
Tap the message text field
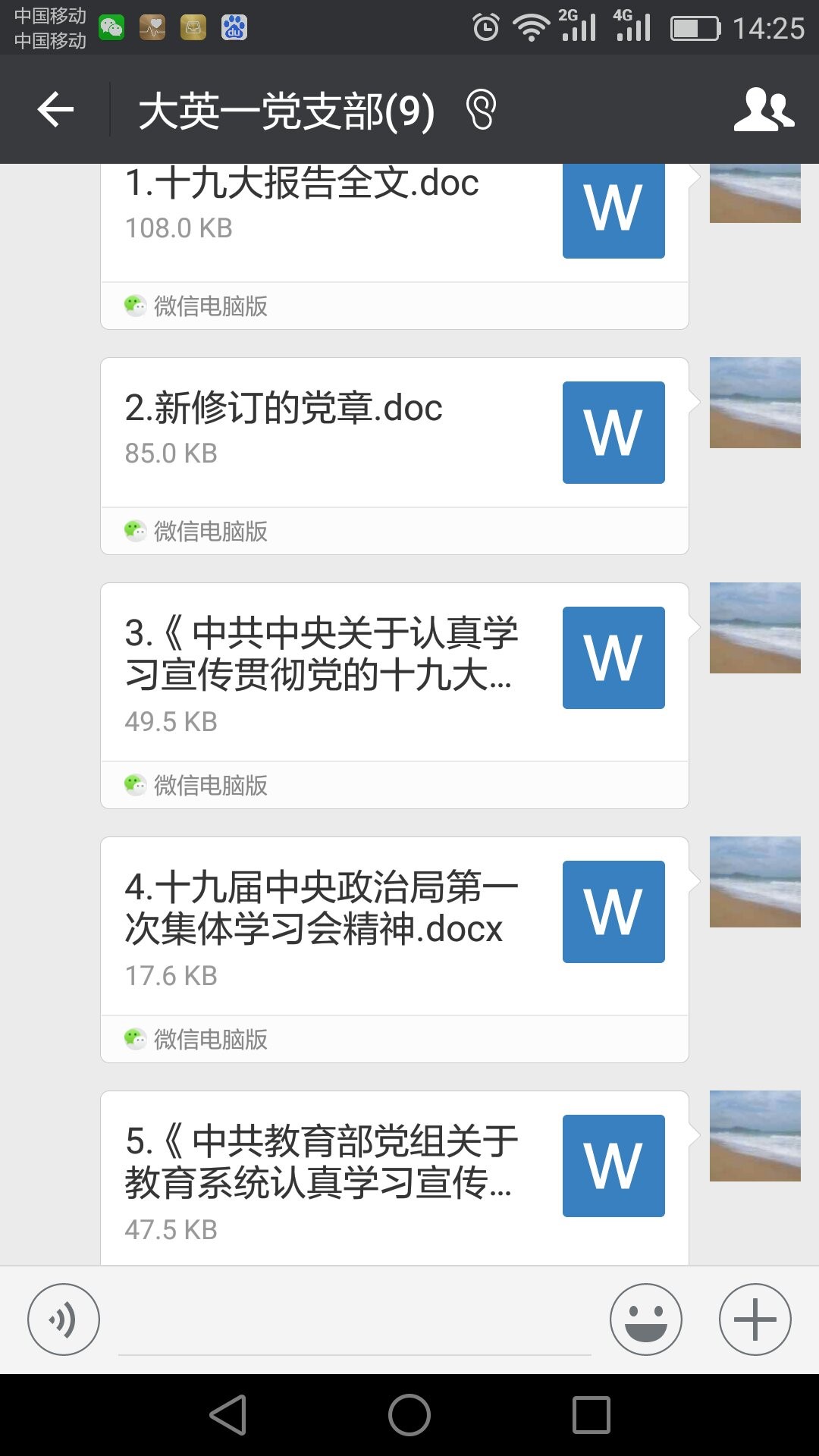(354, 1323)
